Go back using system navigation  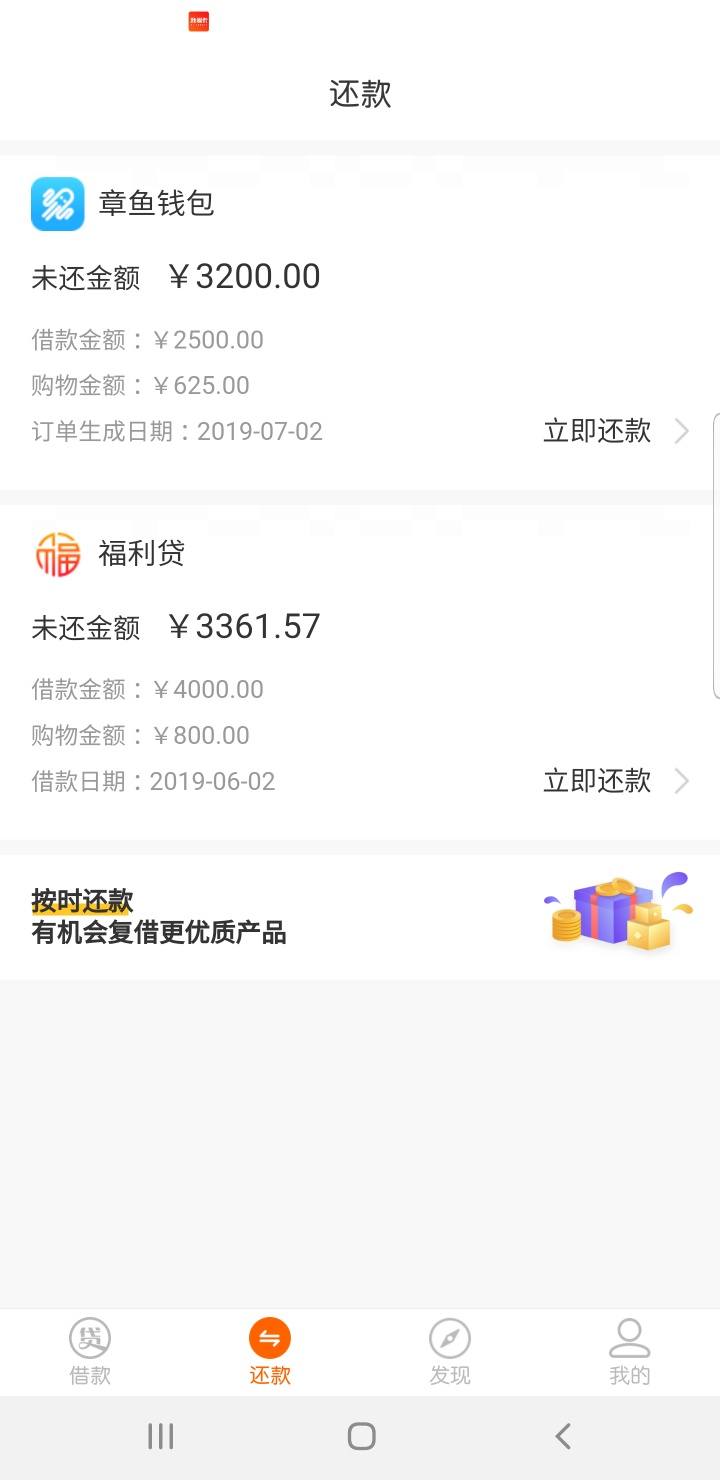pos(563,1437)
